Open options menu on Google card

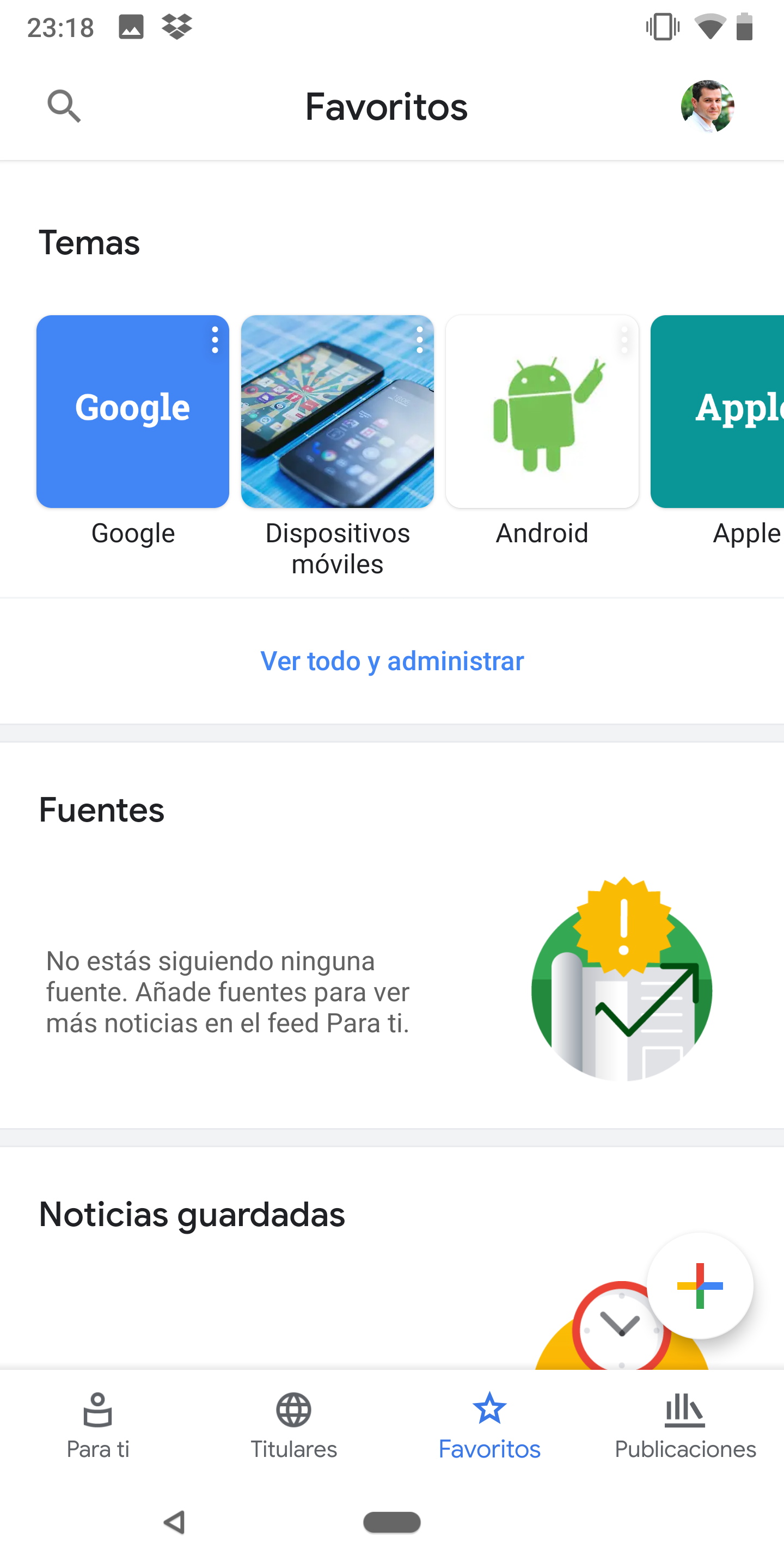pos(215,340)
